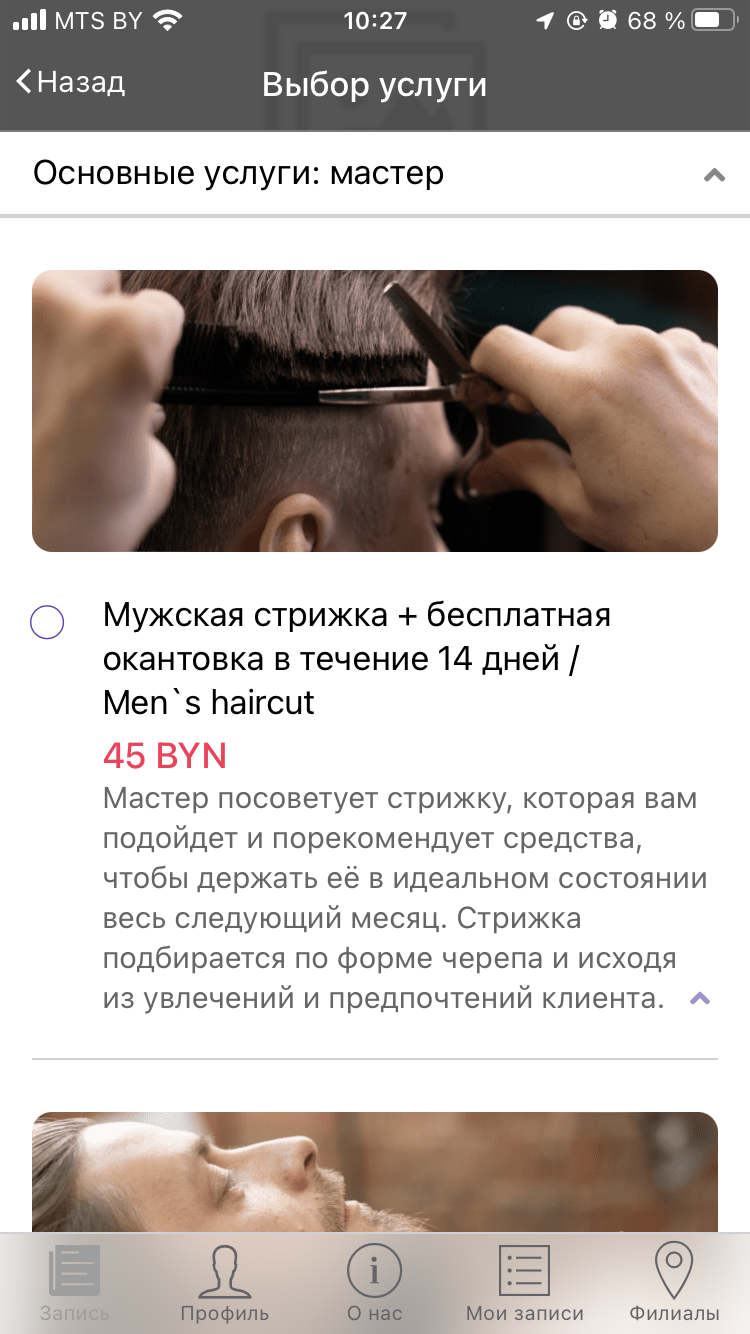Select the Мужская стрижка radio button
This screenshot has width=750, height=1334.
tap(47, 622)
